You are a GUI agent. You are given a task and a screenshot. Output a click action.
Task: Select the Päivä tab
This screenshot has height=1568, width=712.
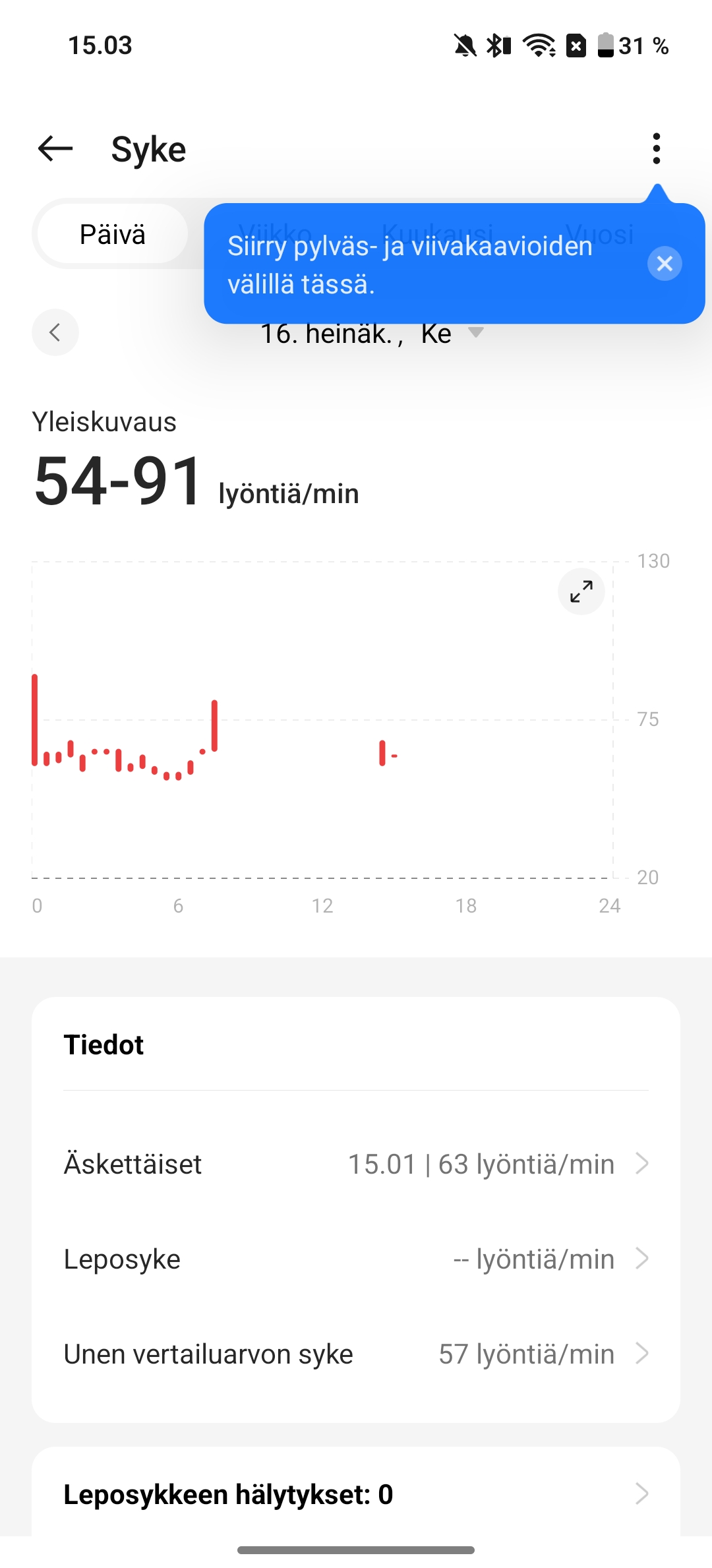pos(113,234)
